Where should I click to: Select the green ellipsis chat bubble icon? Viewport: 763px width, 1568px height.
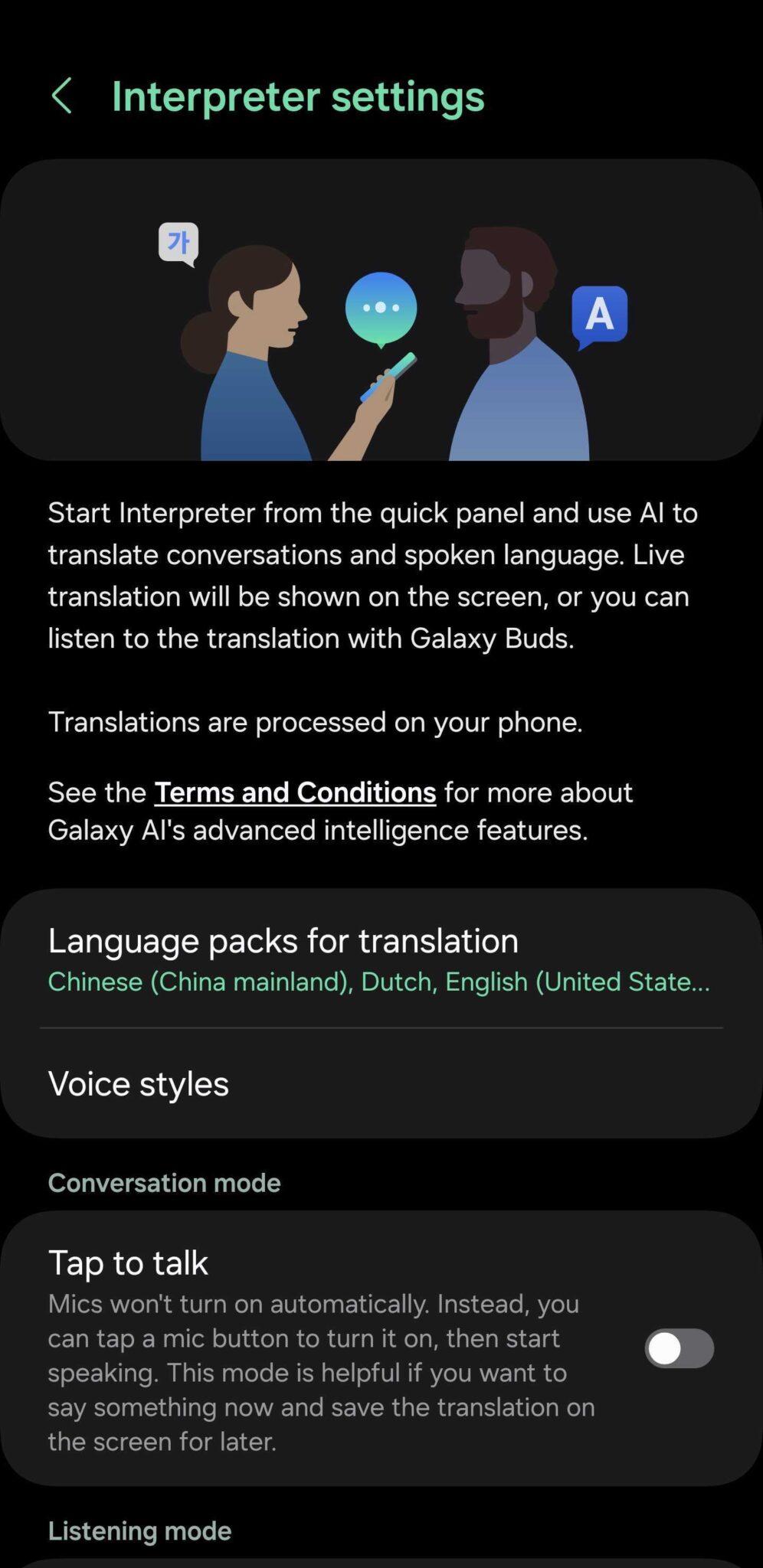pos(381,306)
